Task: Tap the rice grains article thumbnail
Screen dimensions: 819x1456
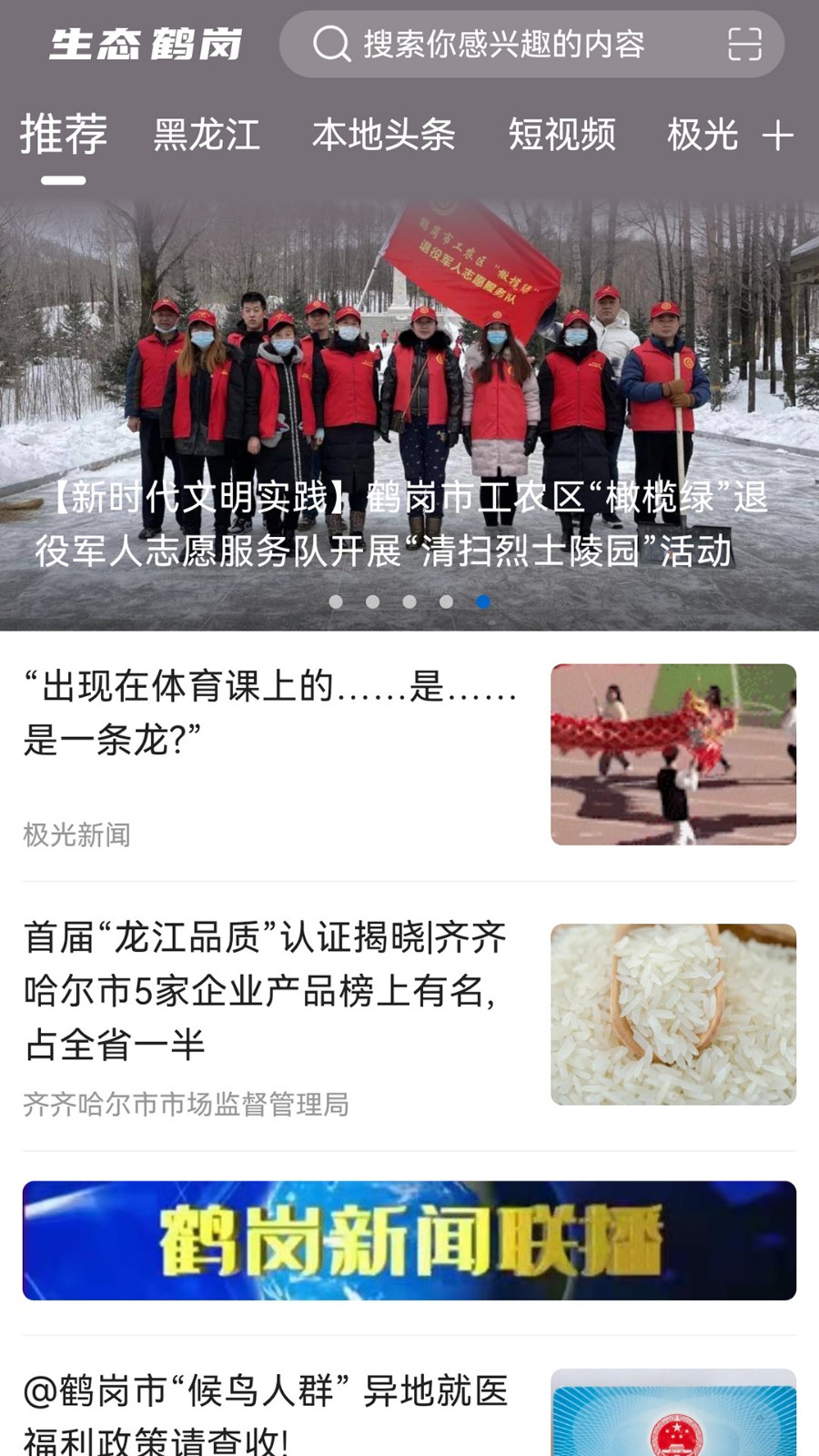Action: [x=675, y=1010]
